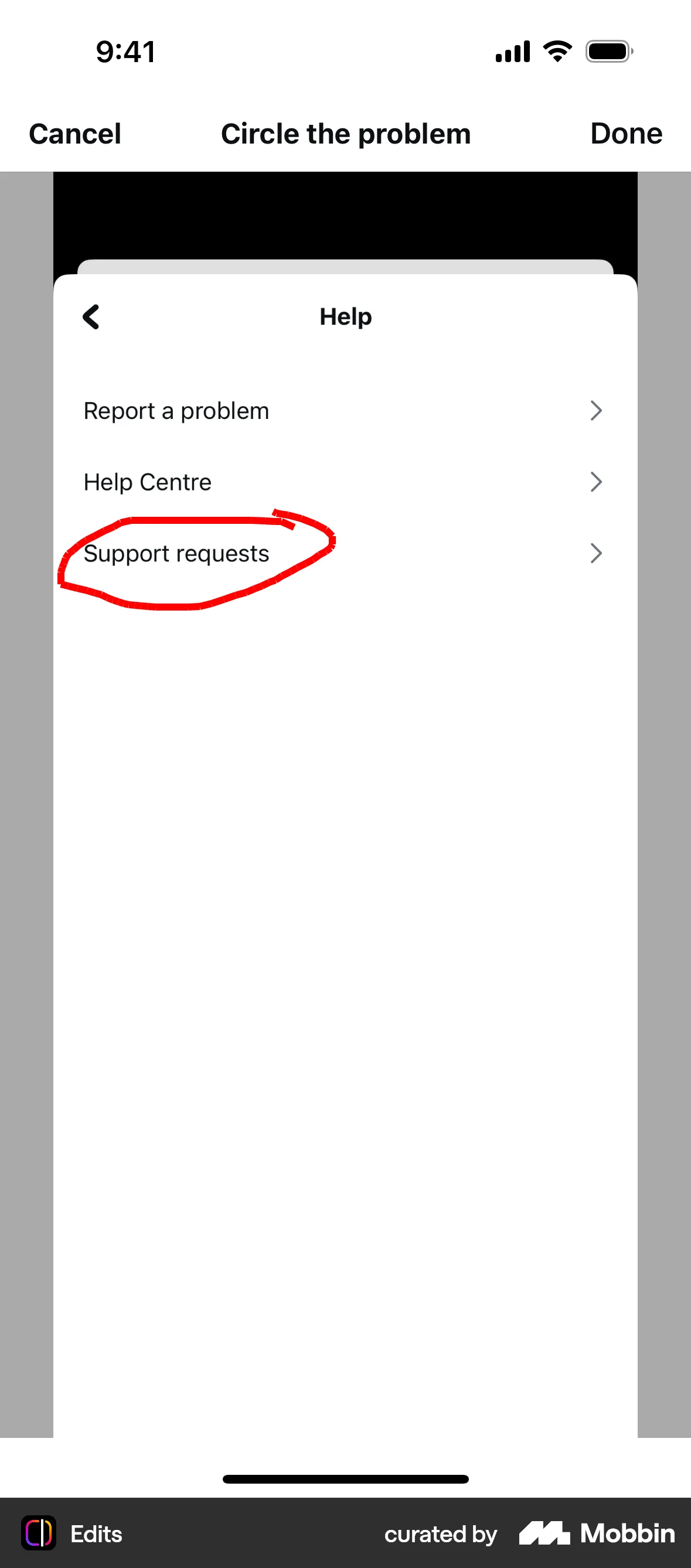Viewport: 691px width, 1568px height.
Task: Expand the Help Centre chevron
Action: (x=596, y=482)
